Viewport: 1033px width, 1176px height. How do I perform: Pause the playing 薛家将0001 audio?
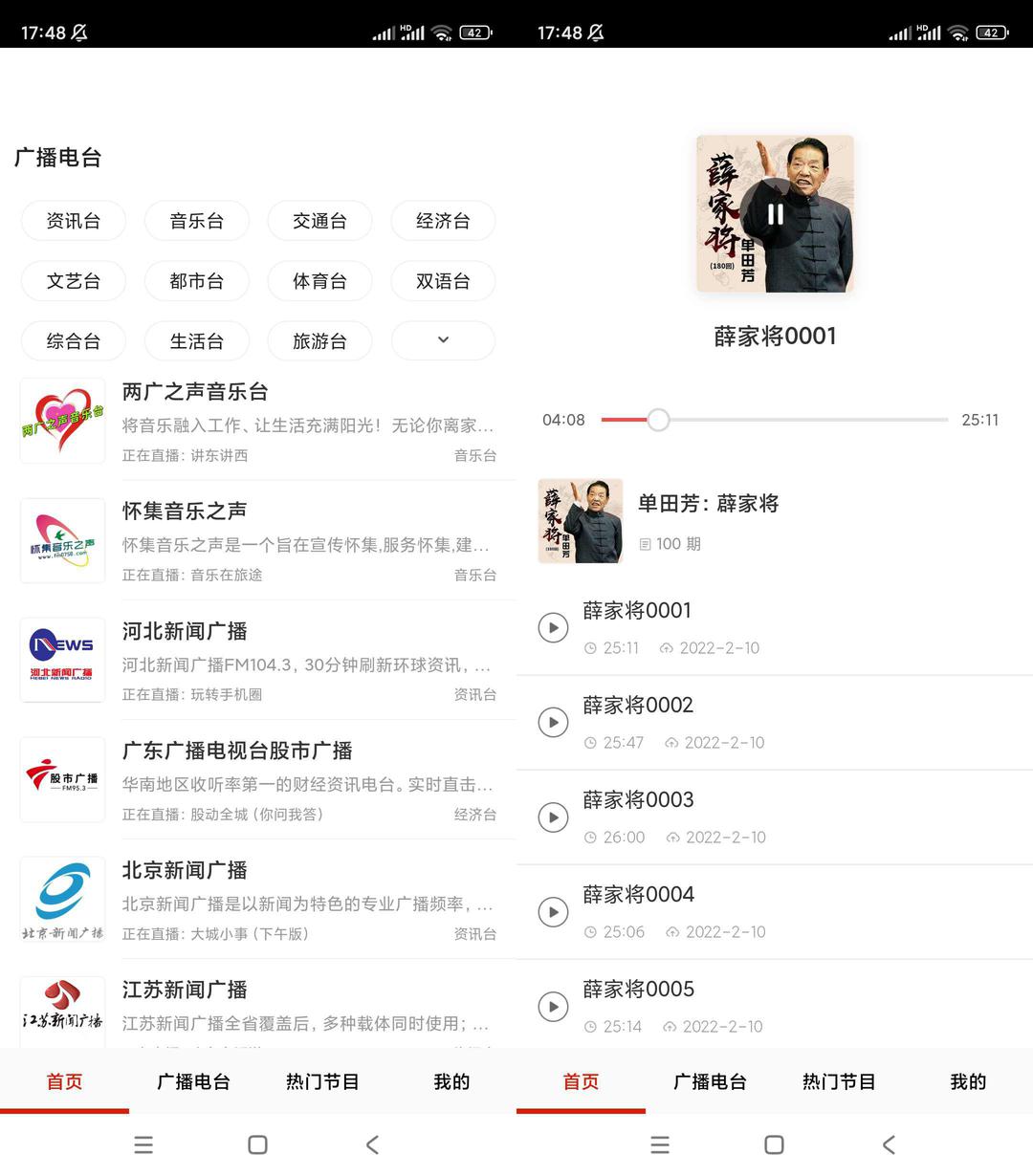tap(776, 214)
